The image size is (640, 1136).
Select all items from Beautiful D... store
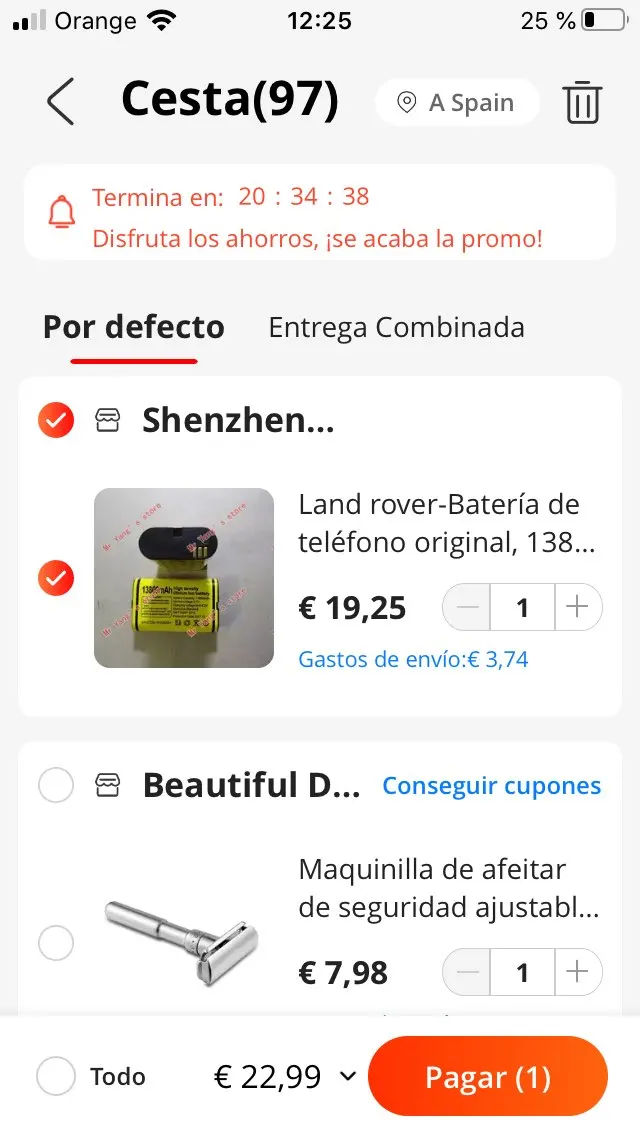tap(56, 786)
